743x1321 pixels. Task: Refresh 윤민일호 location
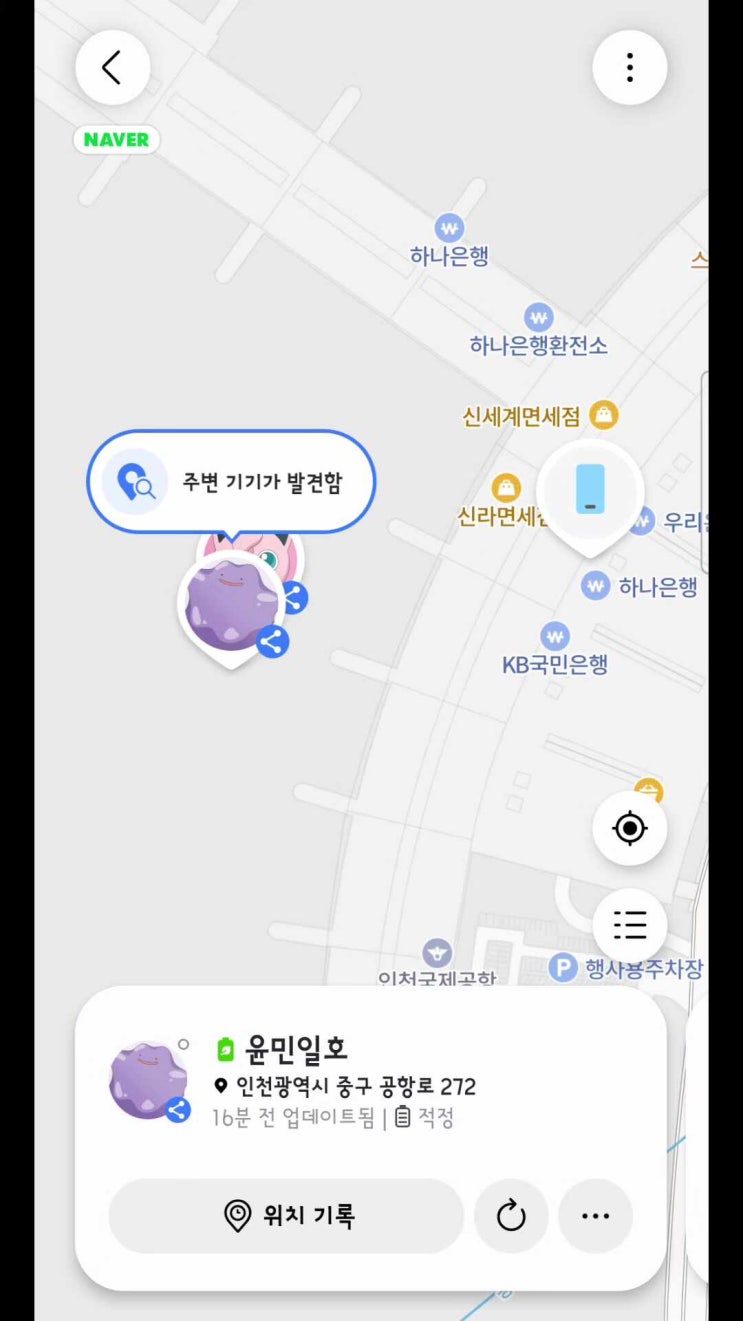[x=511, y=1216]
